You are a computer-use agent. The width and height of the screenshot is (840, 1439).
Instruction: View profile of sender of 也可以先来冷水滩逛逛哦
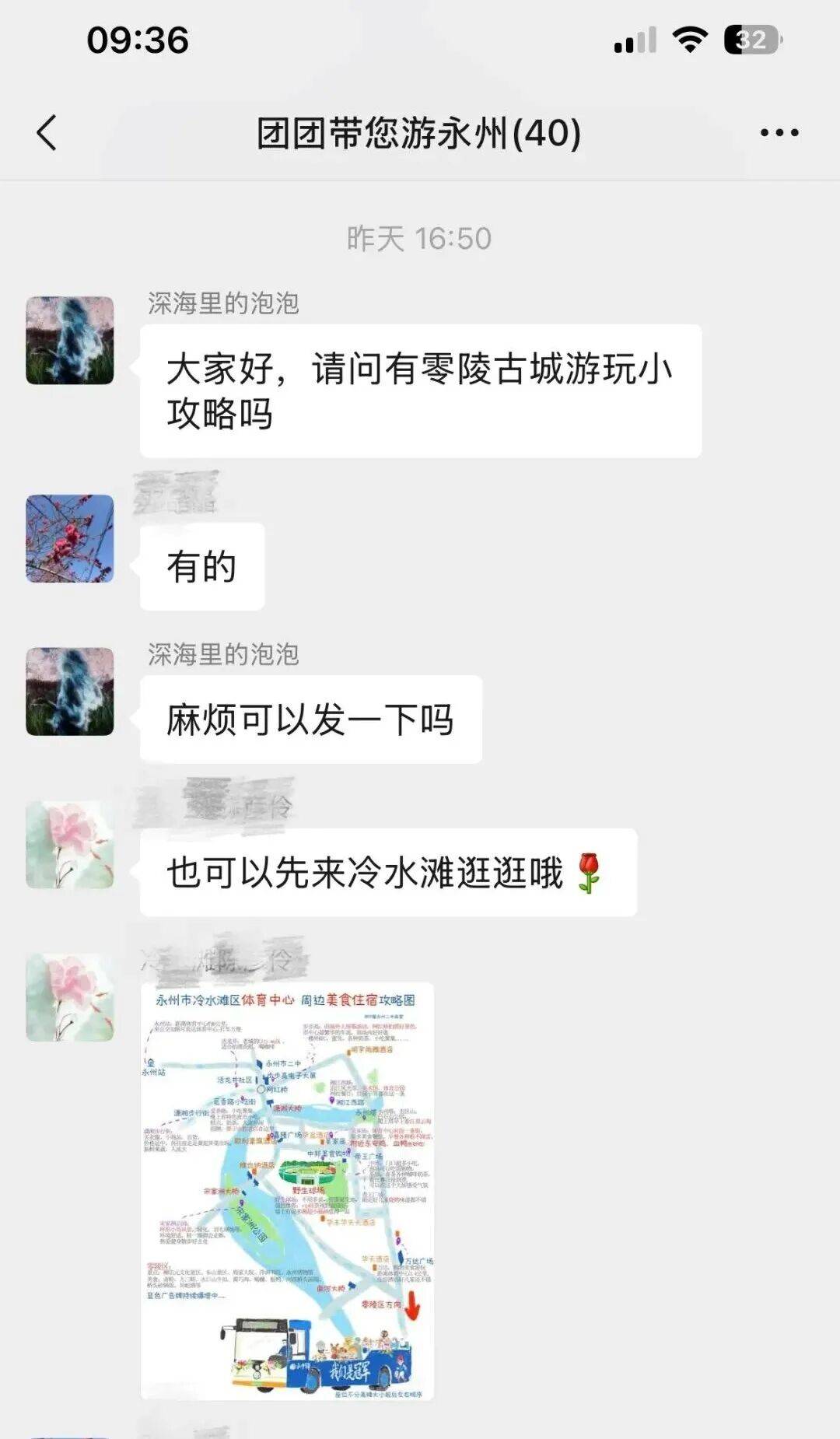(70, 845)
